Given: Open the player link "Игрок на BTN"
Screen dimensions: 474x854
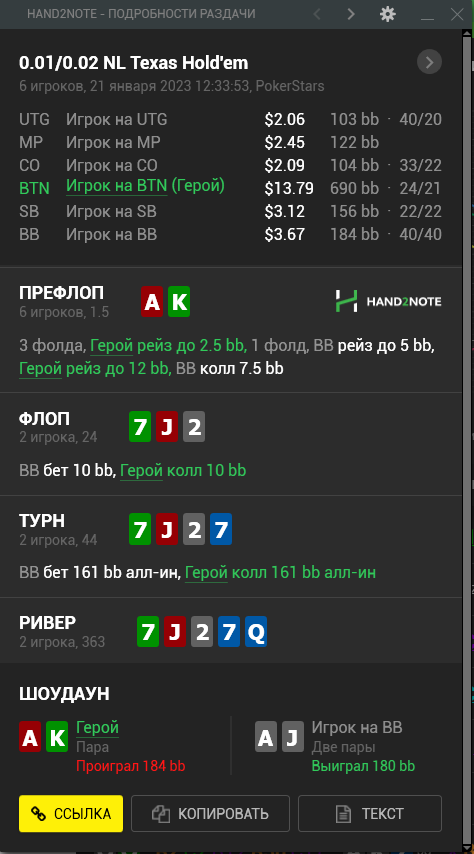Looking at the screenshot, I should (x=117, y=186).
